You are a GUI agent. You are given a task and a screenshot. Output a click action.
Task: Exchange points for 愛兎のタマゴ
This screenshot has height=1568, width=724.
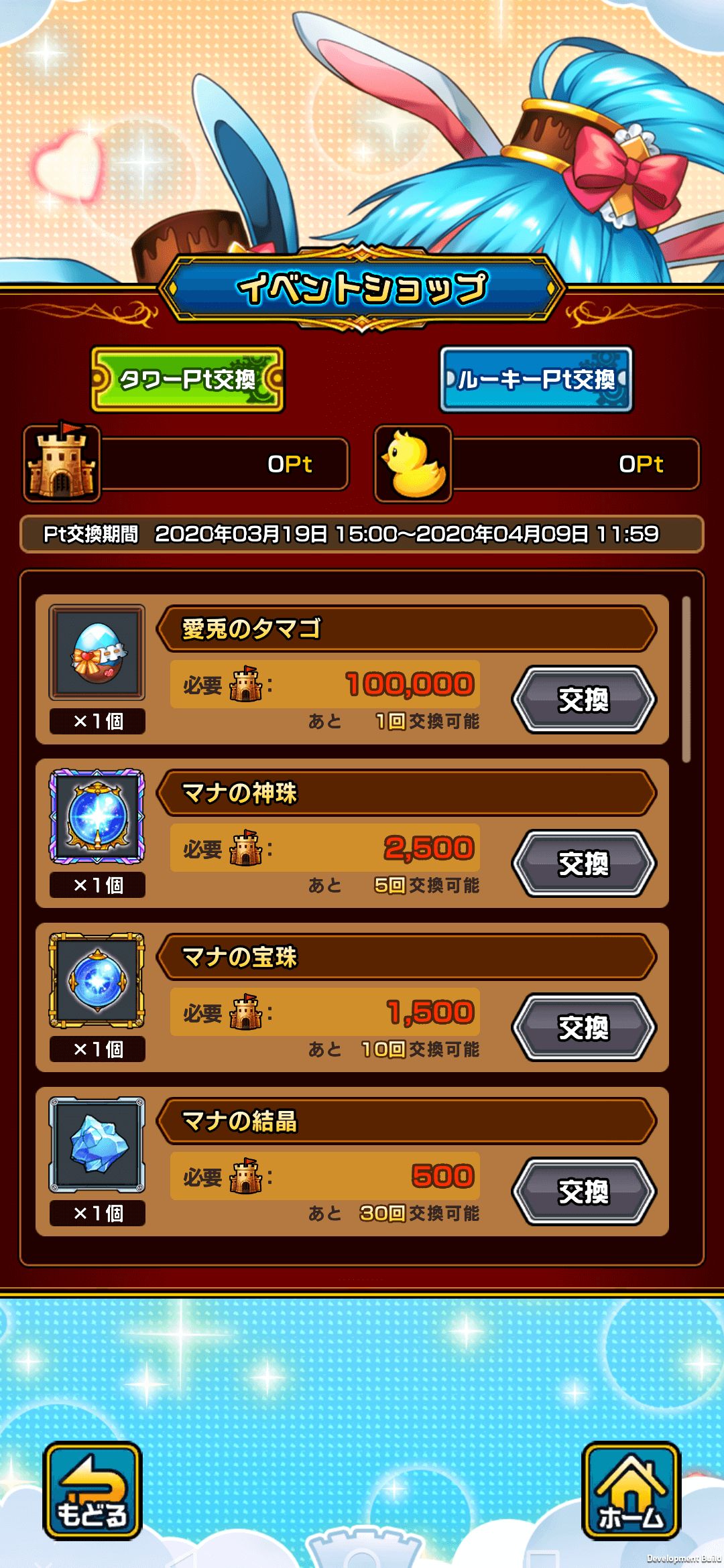(583, 700)
